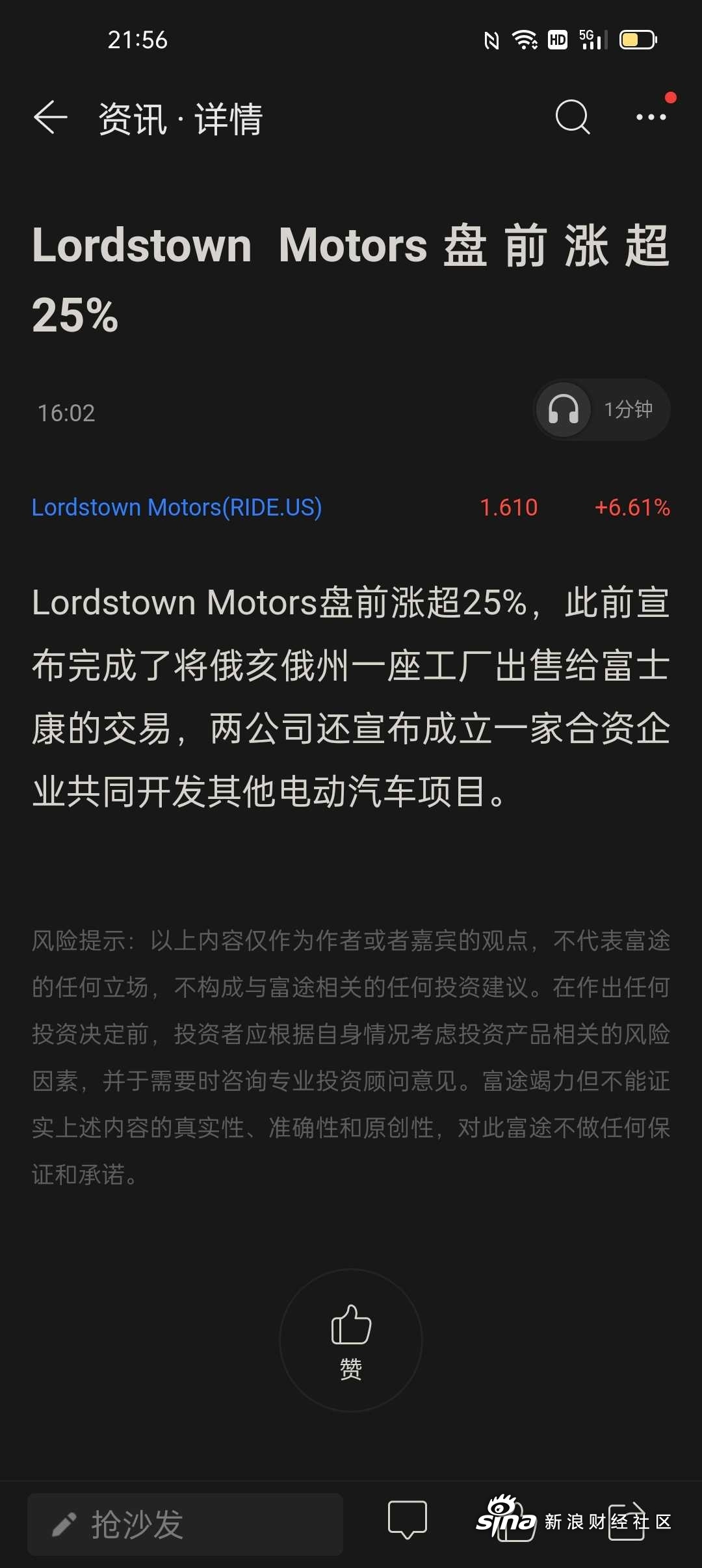Open the search icon
Screen dimensions: 702x1568
573,118
